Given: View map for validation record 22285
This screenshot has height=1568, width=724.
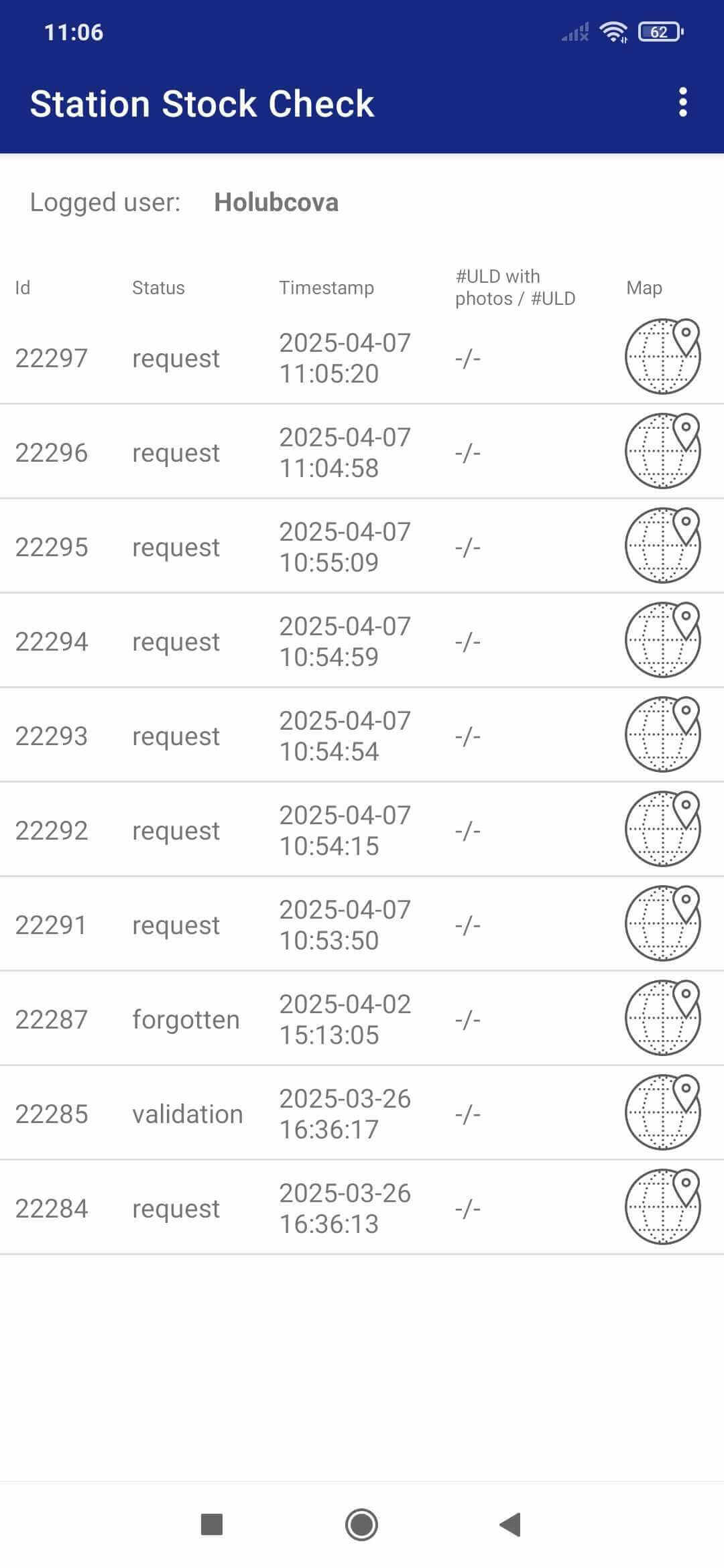Looking at the screenshot, I should [662, 1112].
